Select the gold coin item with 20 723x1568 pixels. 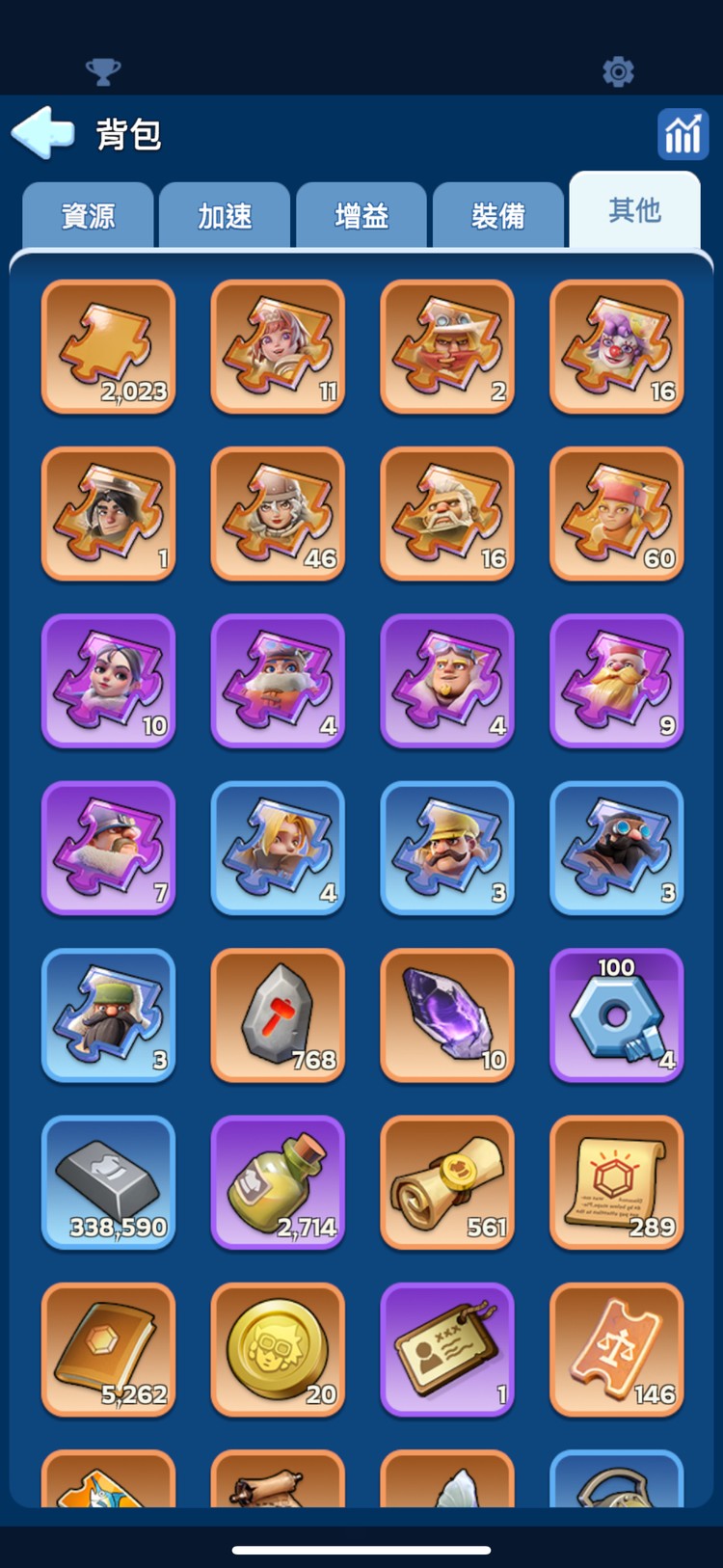pos(278,1350)
